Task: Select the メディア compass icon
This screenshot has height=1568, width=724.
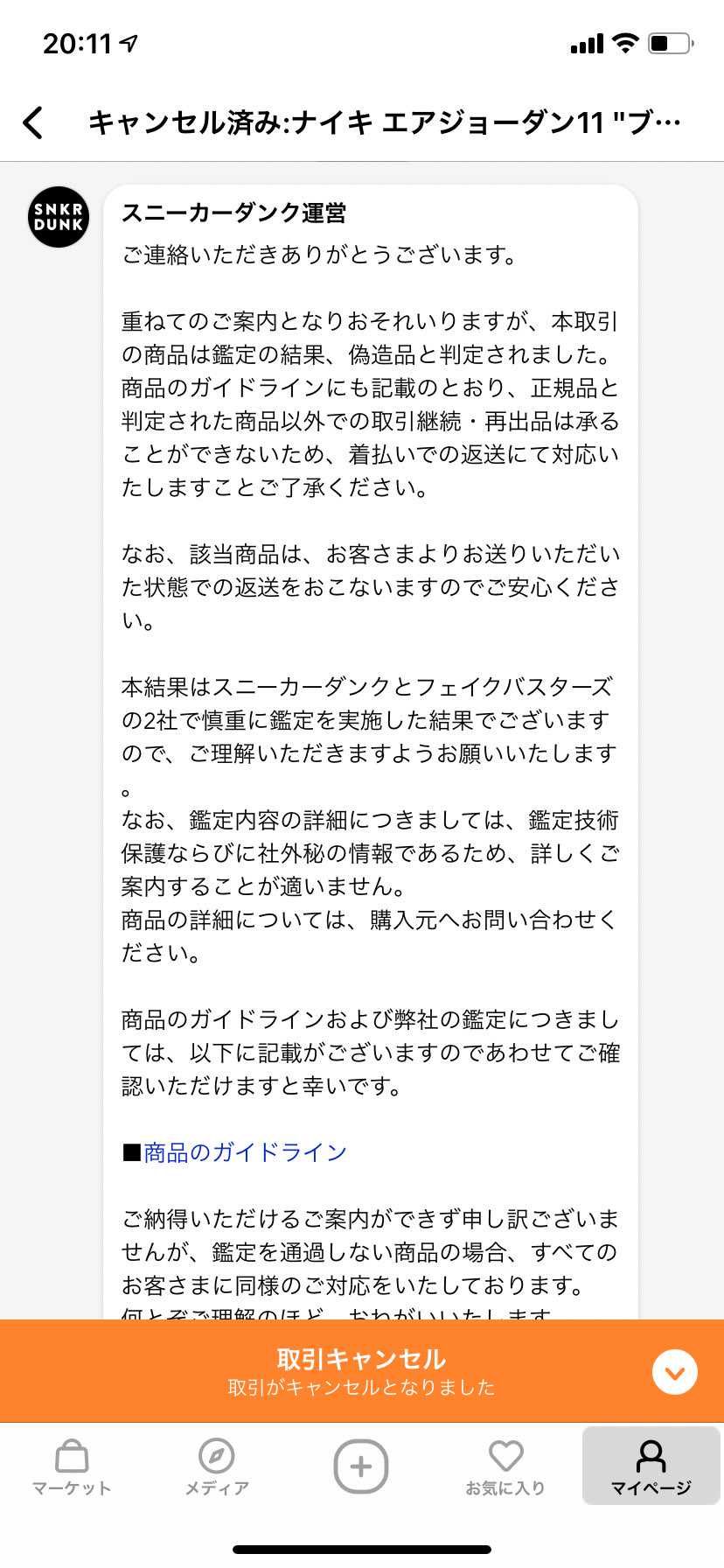Action: click(216, 1457)
